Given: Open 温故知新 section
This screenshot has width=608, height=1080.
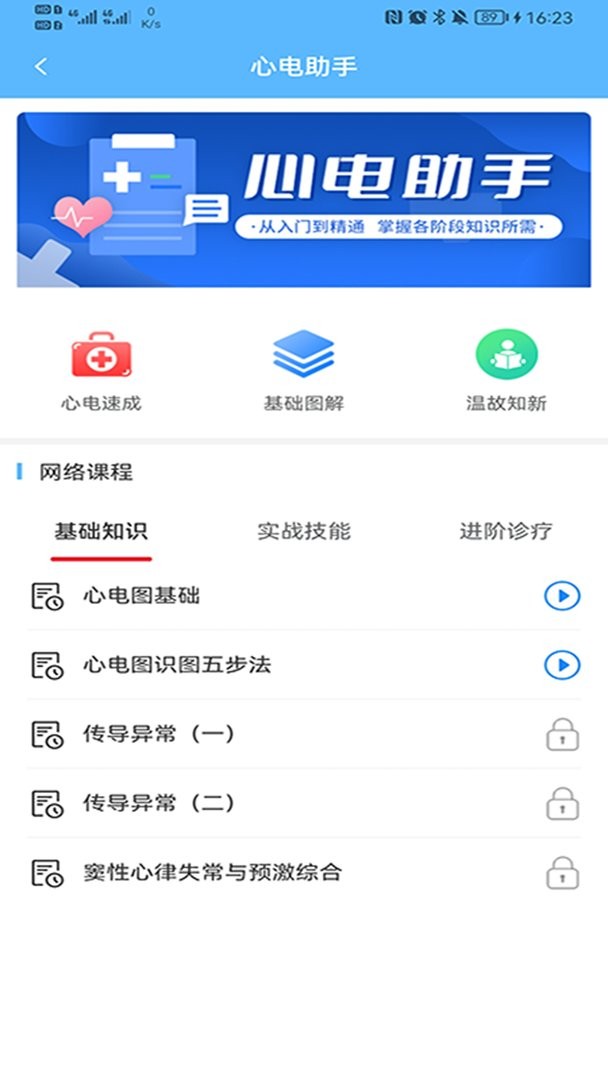Looking at the screenshot, I should tap(506, 371).
